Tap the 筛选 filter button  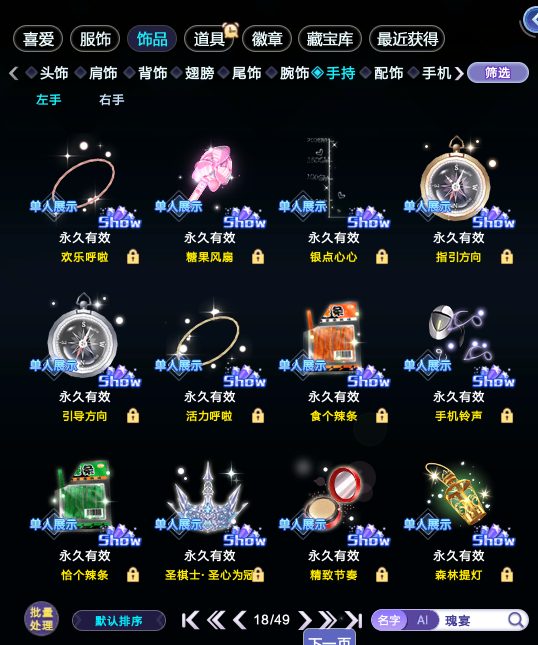click(498, 73)
